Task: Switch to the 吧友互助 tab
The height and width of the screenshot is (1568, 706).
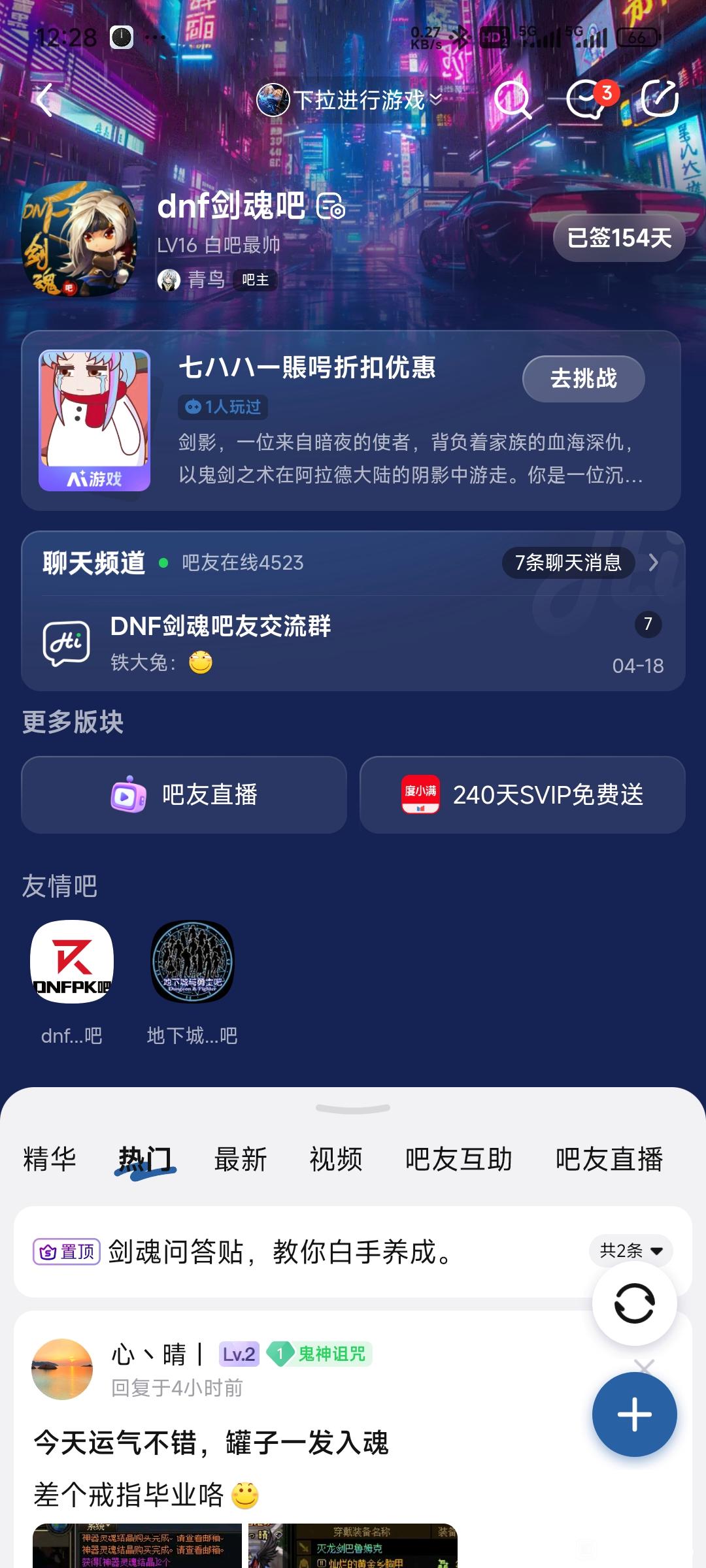Action: (458, 1160)
